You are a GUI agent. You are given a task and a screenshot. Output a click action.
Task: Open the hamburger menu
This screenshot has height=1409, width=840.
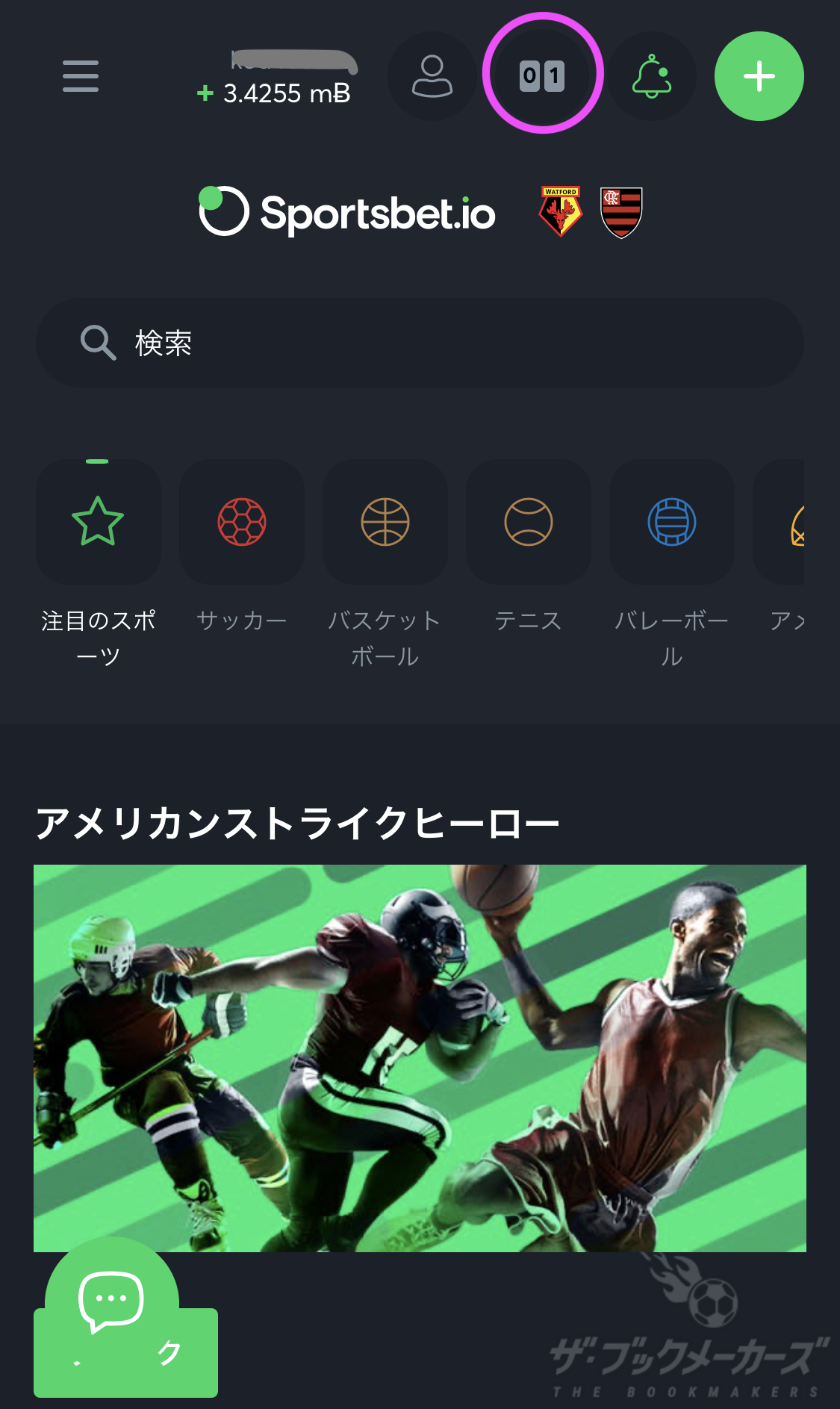point(81,76)
